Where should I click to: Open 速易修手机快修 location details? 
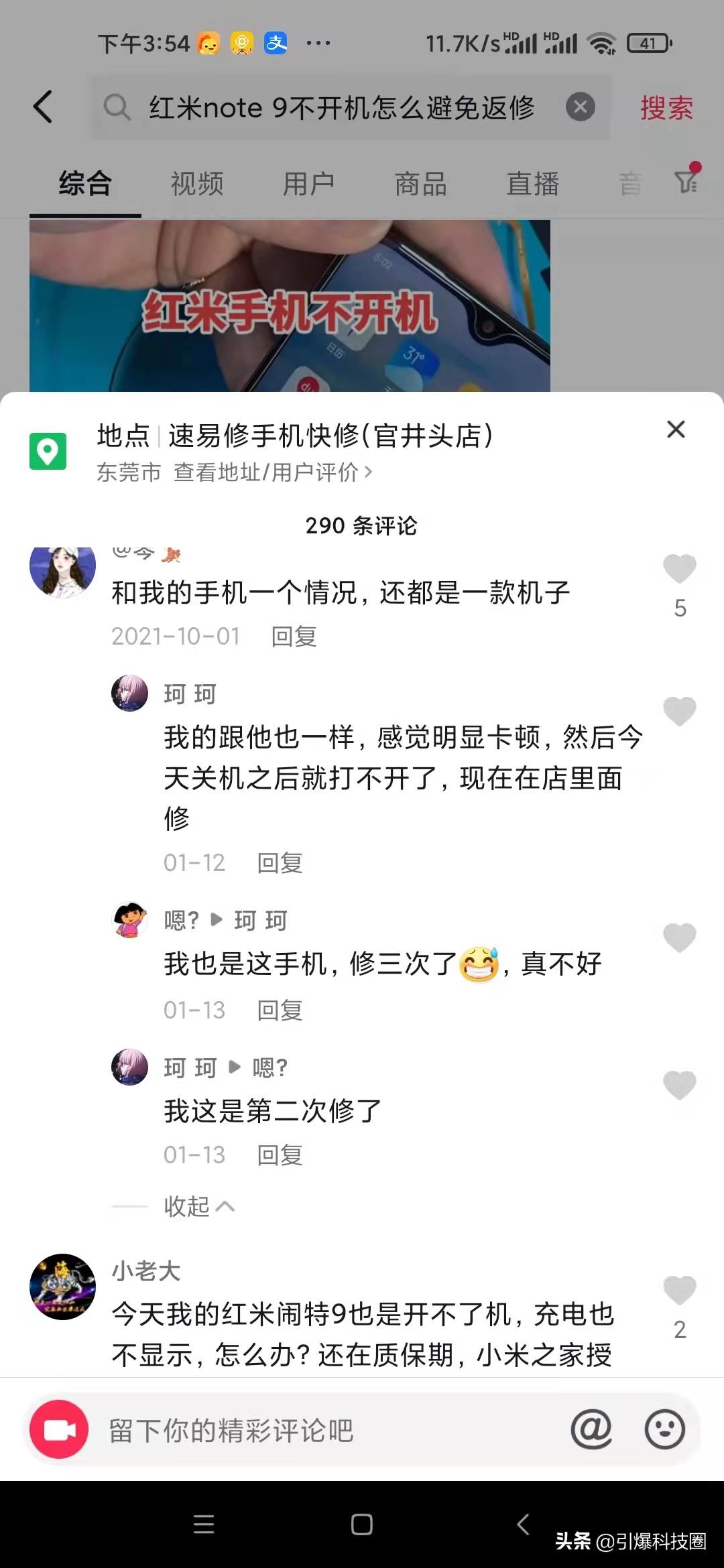click(x=295, y=437)
